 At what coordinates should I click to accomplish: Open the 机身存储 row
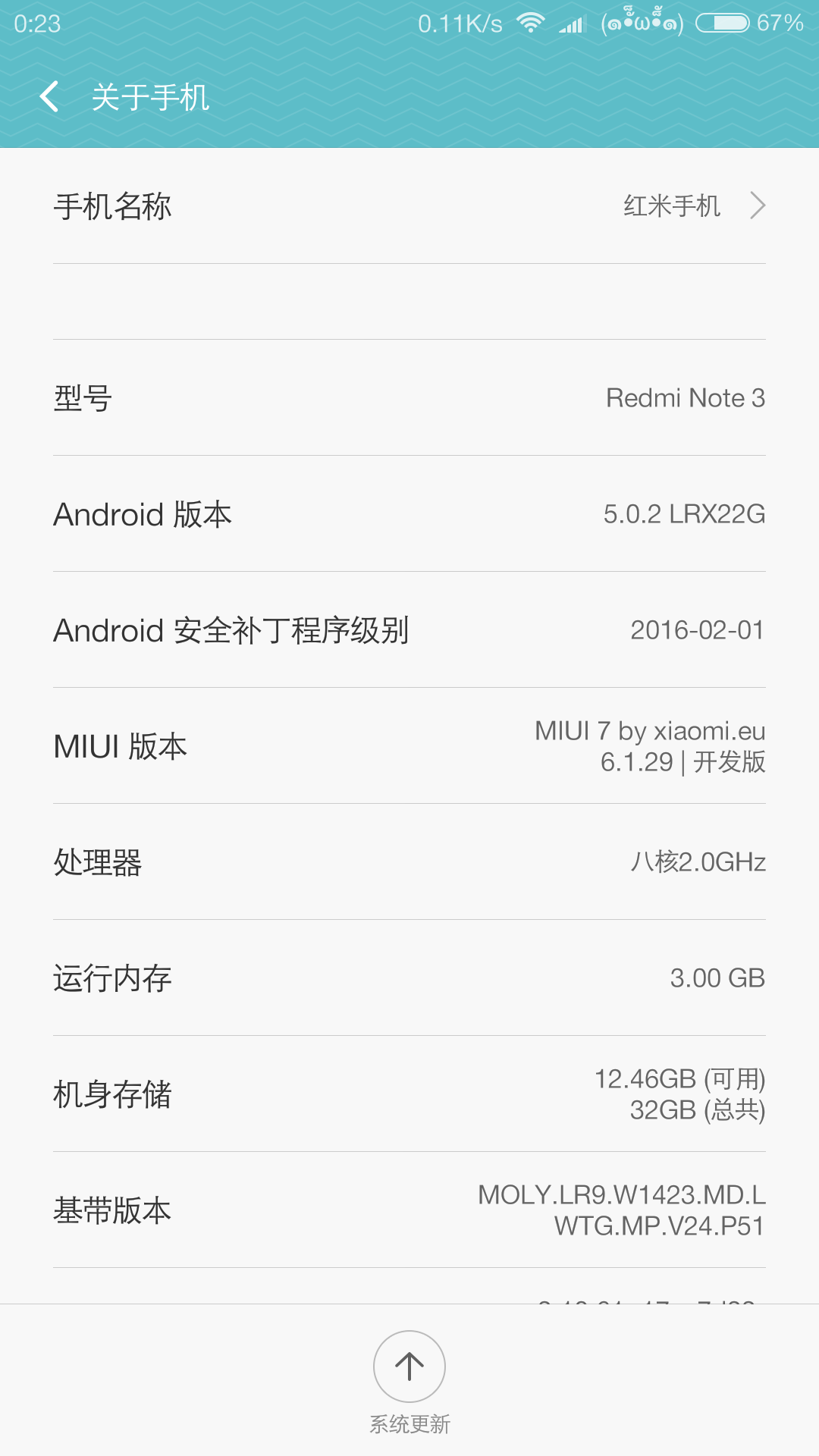pyautogui.click(x=409, y=1094)
